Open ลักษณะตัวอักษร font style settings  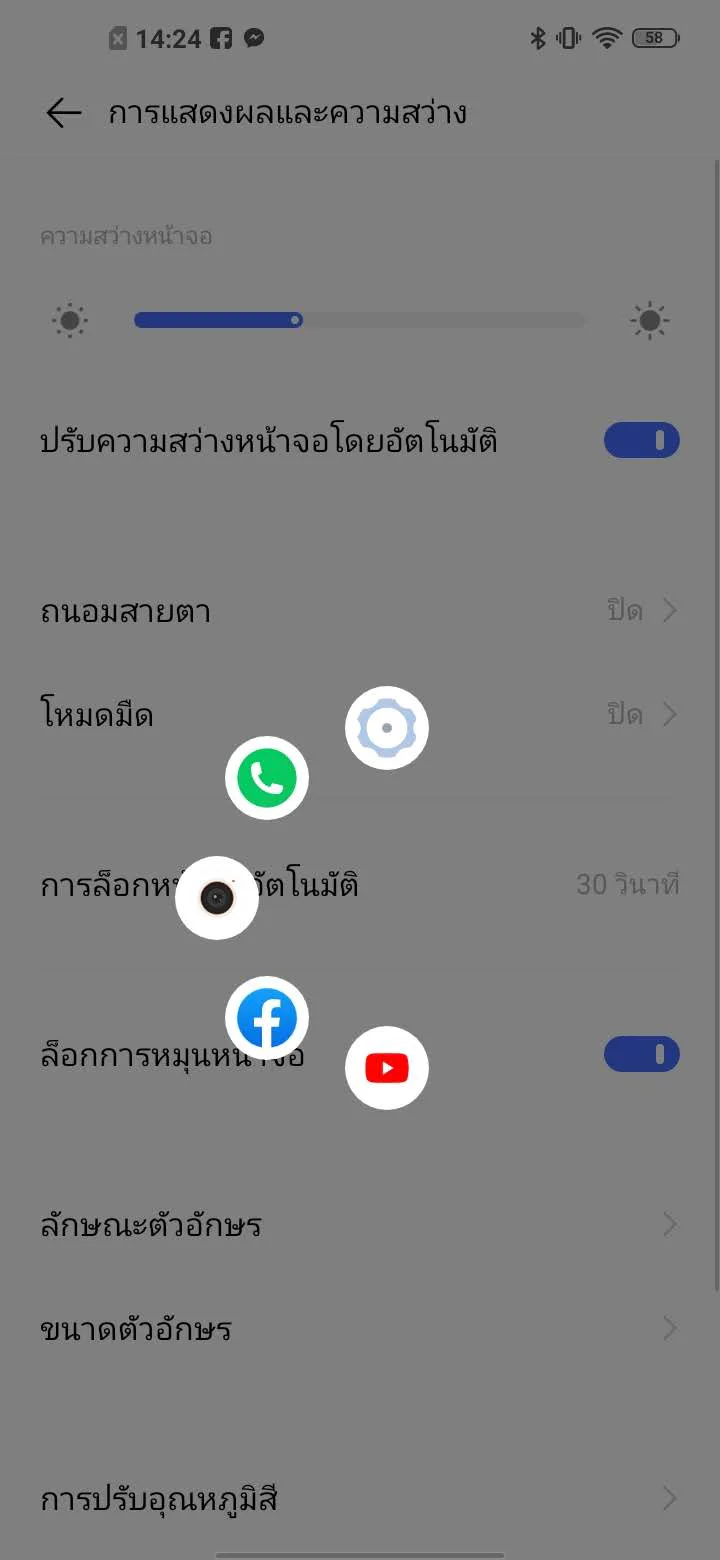[x=360, y=1225]
